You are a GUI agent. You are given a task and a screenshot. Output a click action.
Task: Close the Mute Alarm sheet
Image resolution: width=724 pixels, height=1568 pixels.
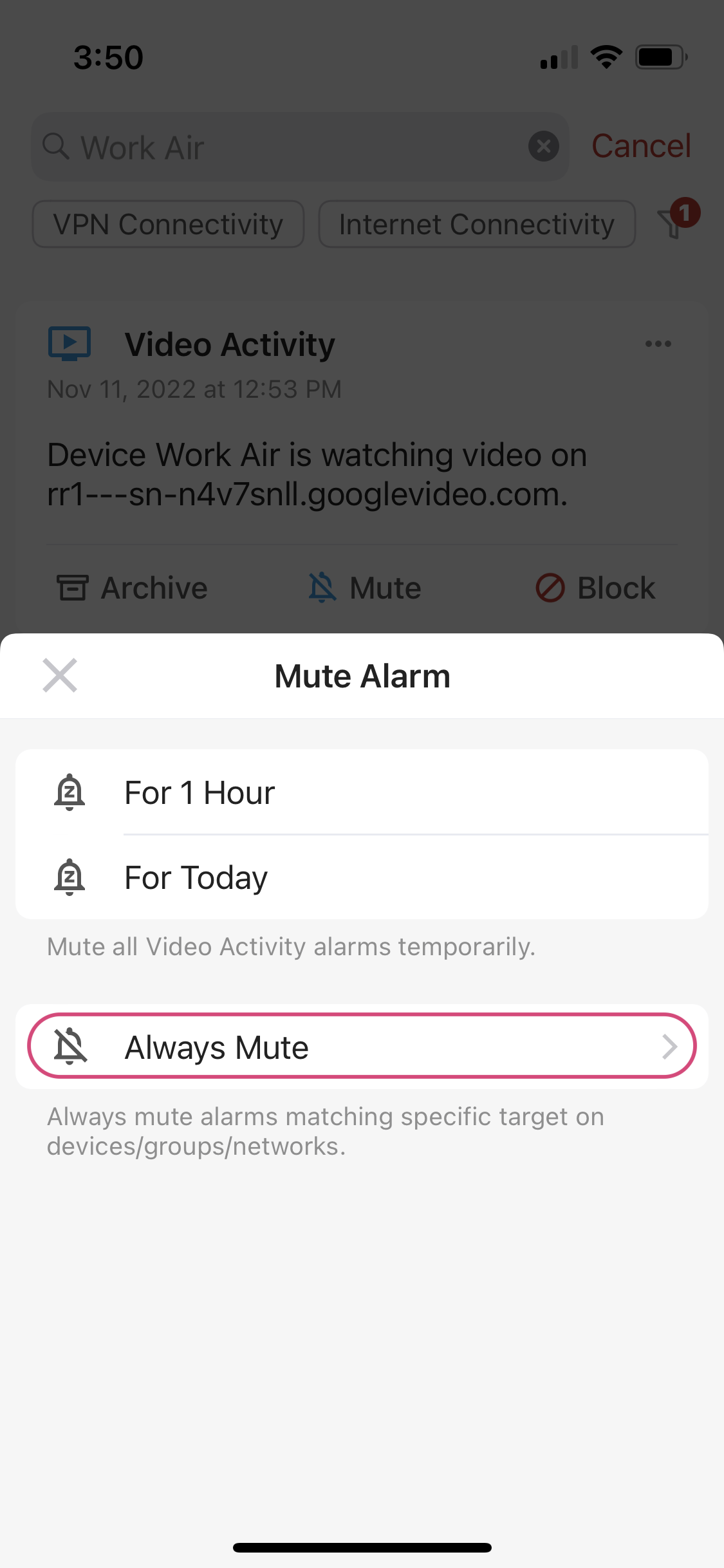[x=60, y=675]
